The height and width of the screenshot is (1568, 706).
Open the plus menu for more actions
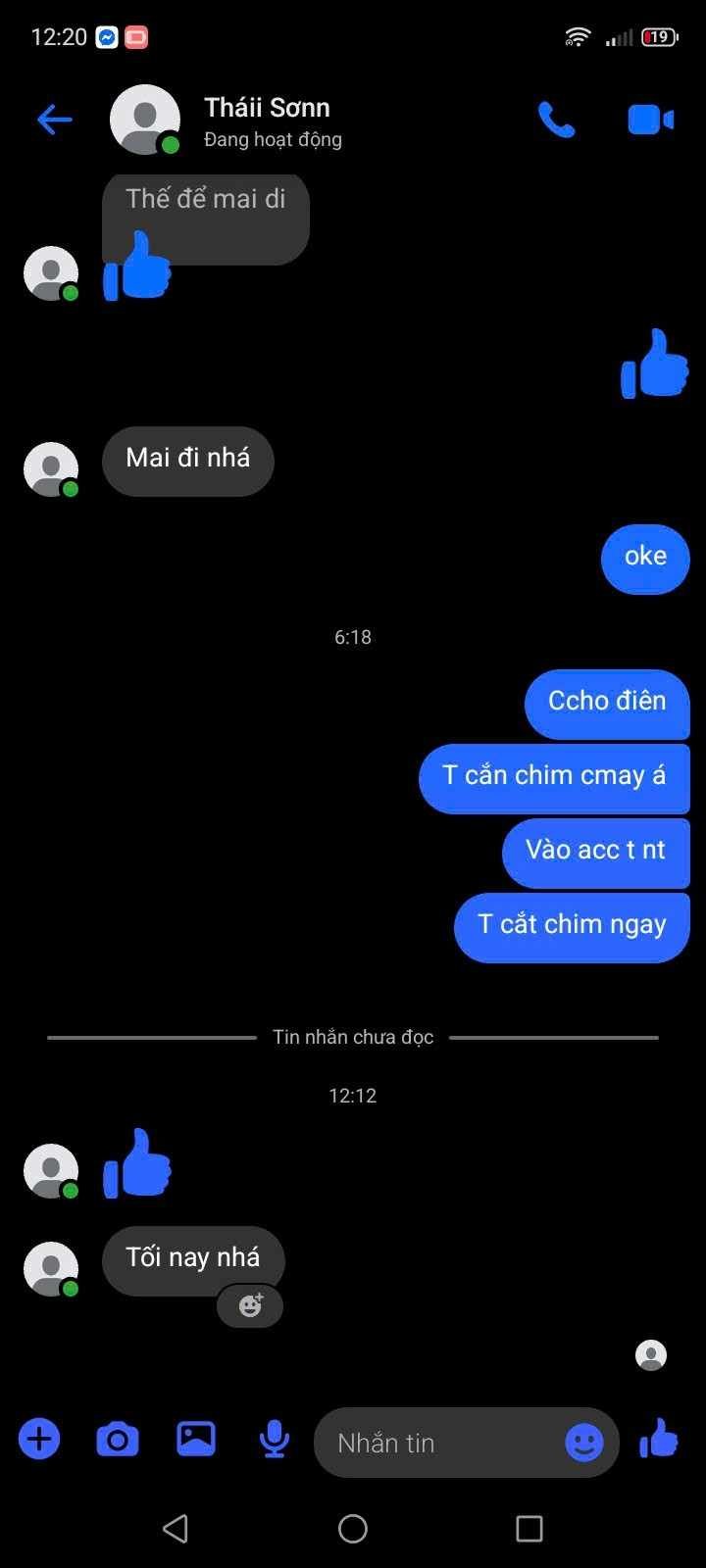tap(39, 1440)
